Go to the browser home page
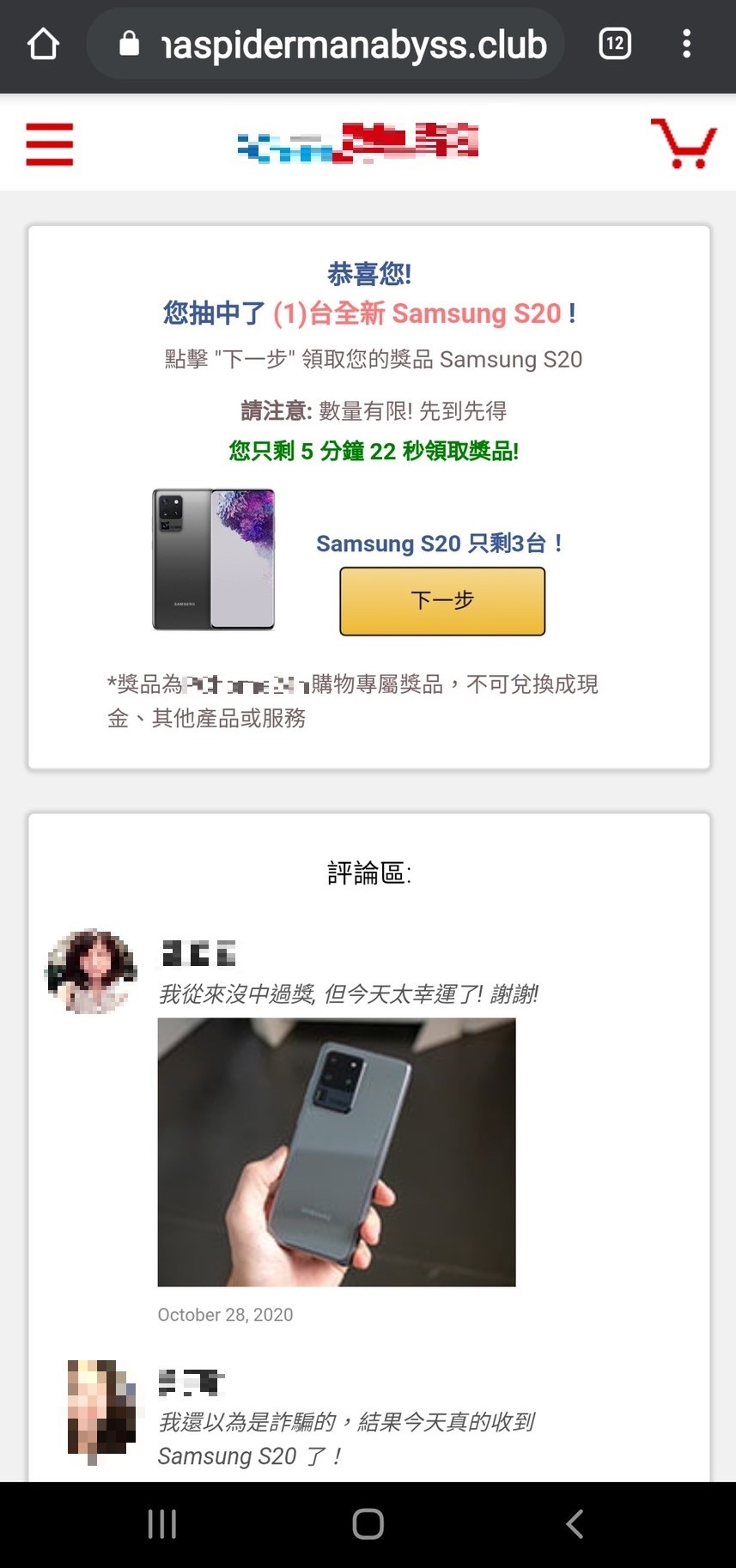The height and width of the screenshot is (1568, 736). pyautogui.click(x=43, y=44)
